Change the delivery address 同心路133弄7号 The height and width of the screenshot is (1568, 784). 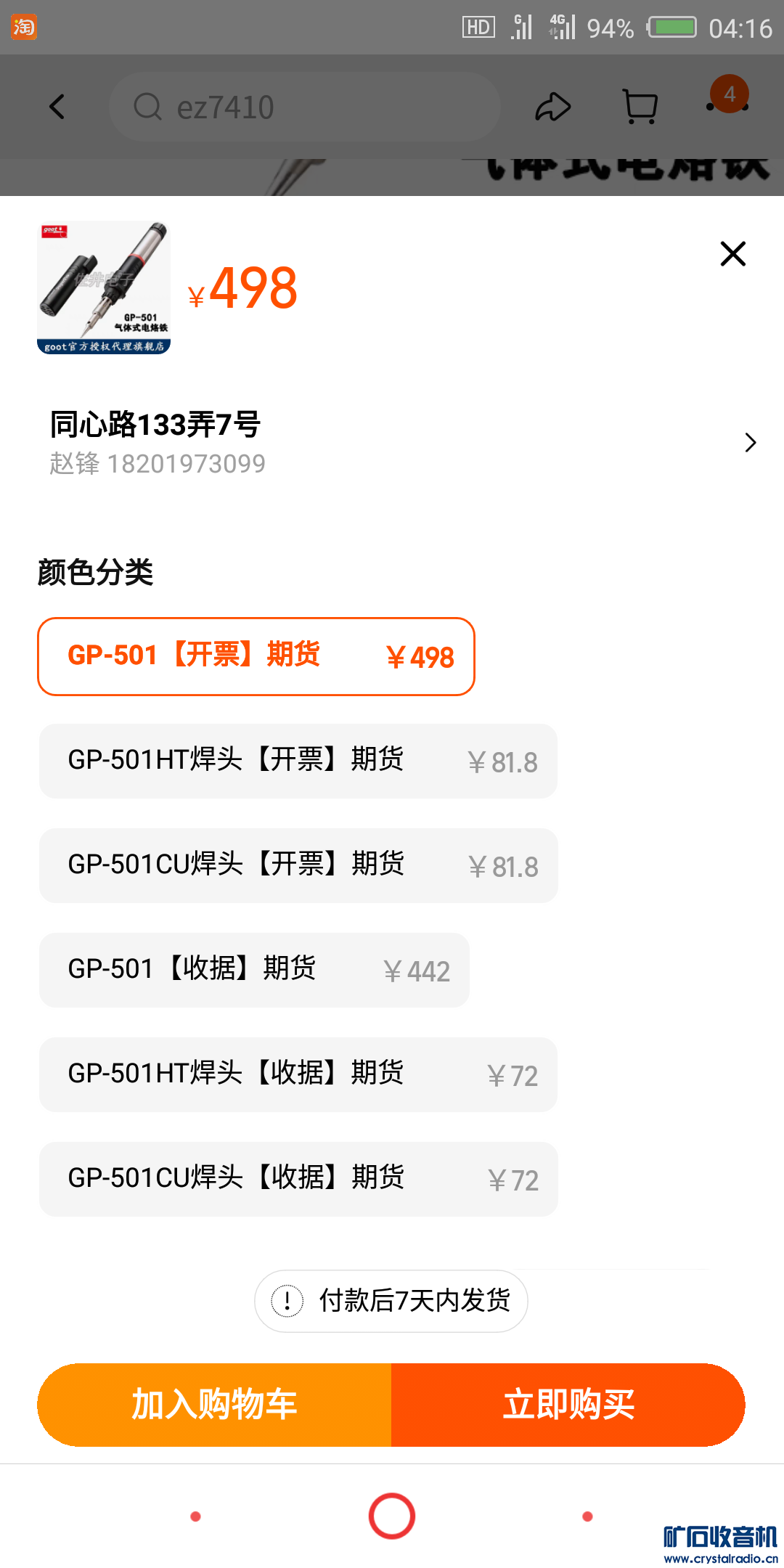point(392,442)
